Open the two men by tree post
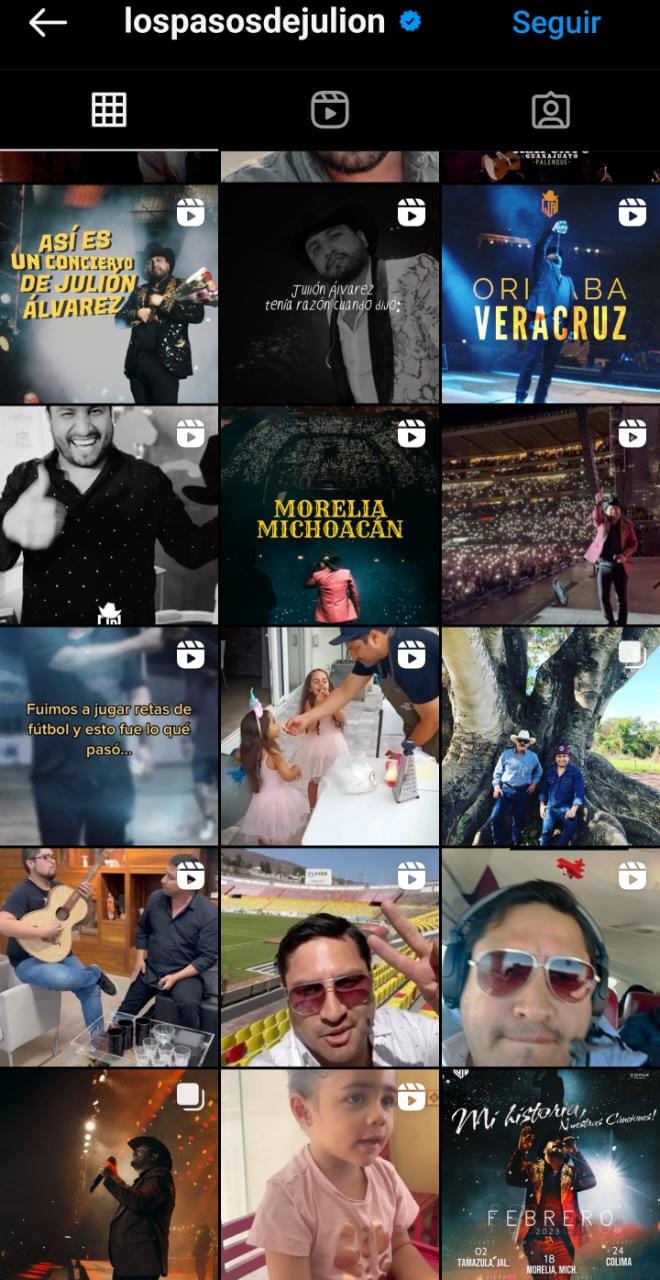This screenshot has width=660, height=1280. click(551, 736)
